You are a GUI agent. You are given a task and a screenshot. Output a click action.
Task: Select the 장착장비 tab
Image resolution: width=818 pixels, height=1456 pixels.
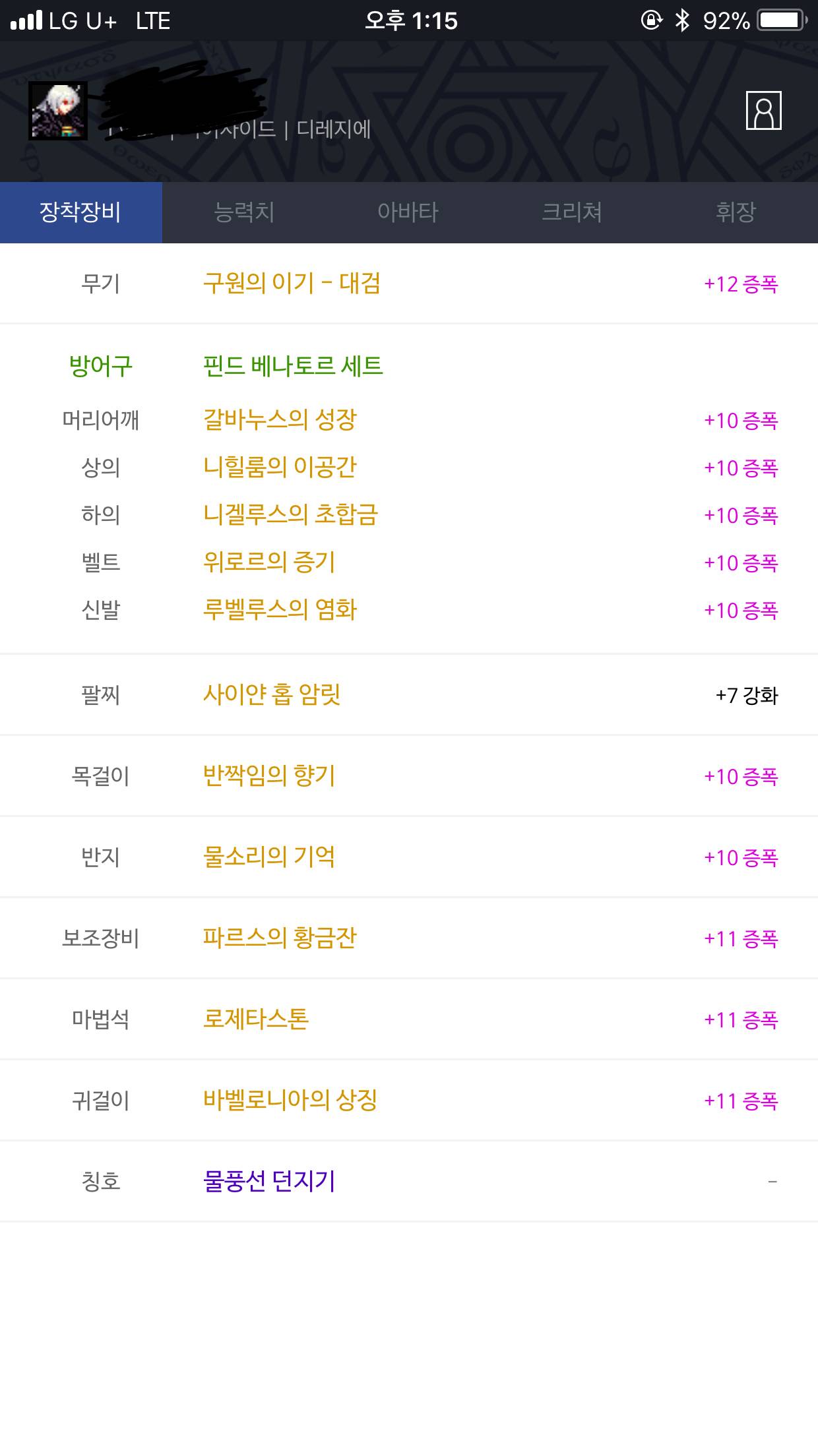coord(81,212)
